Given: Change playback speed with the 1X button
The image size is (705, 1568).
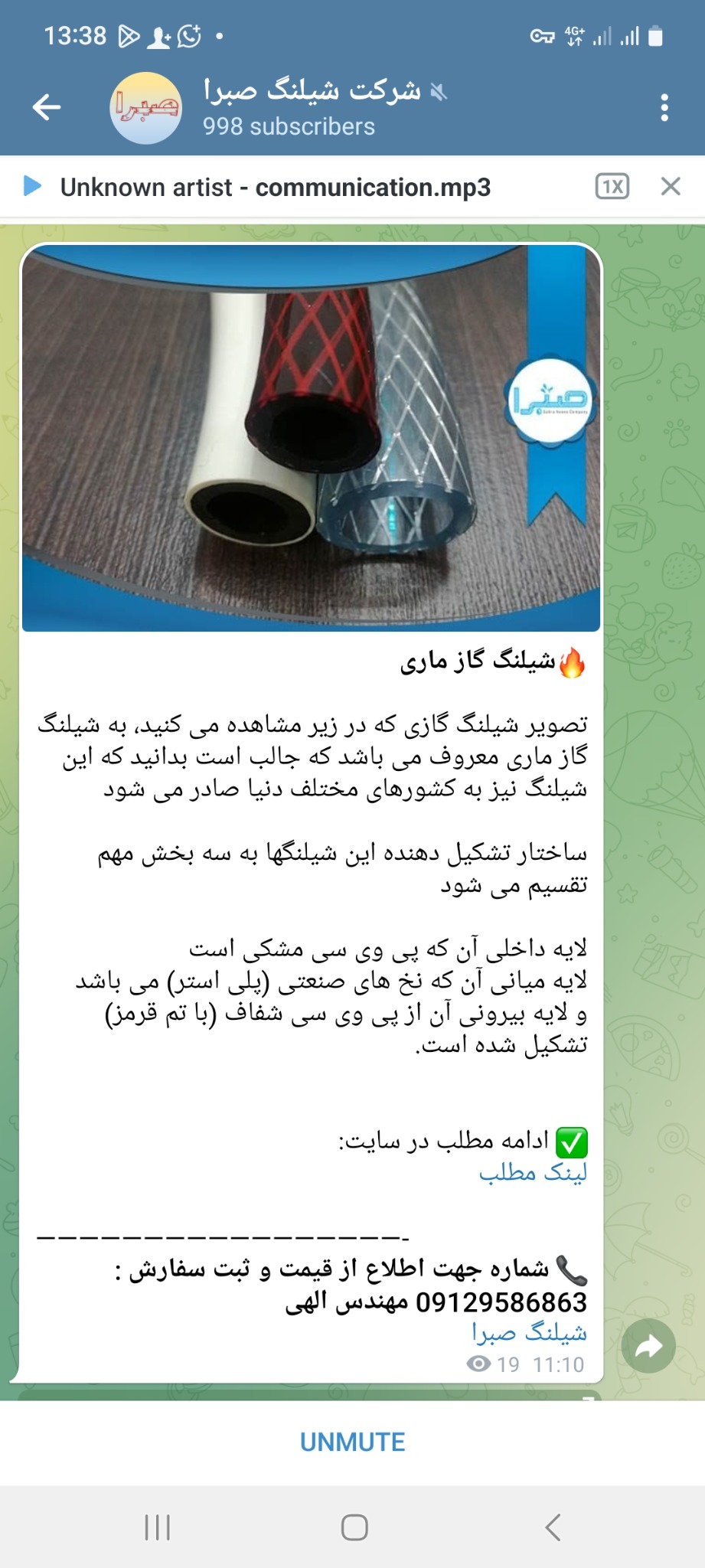Looking at the screenshot, I should pyautogui.click(x=612, y=186).
